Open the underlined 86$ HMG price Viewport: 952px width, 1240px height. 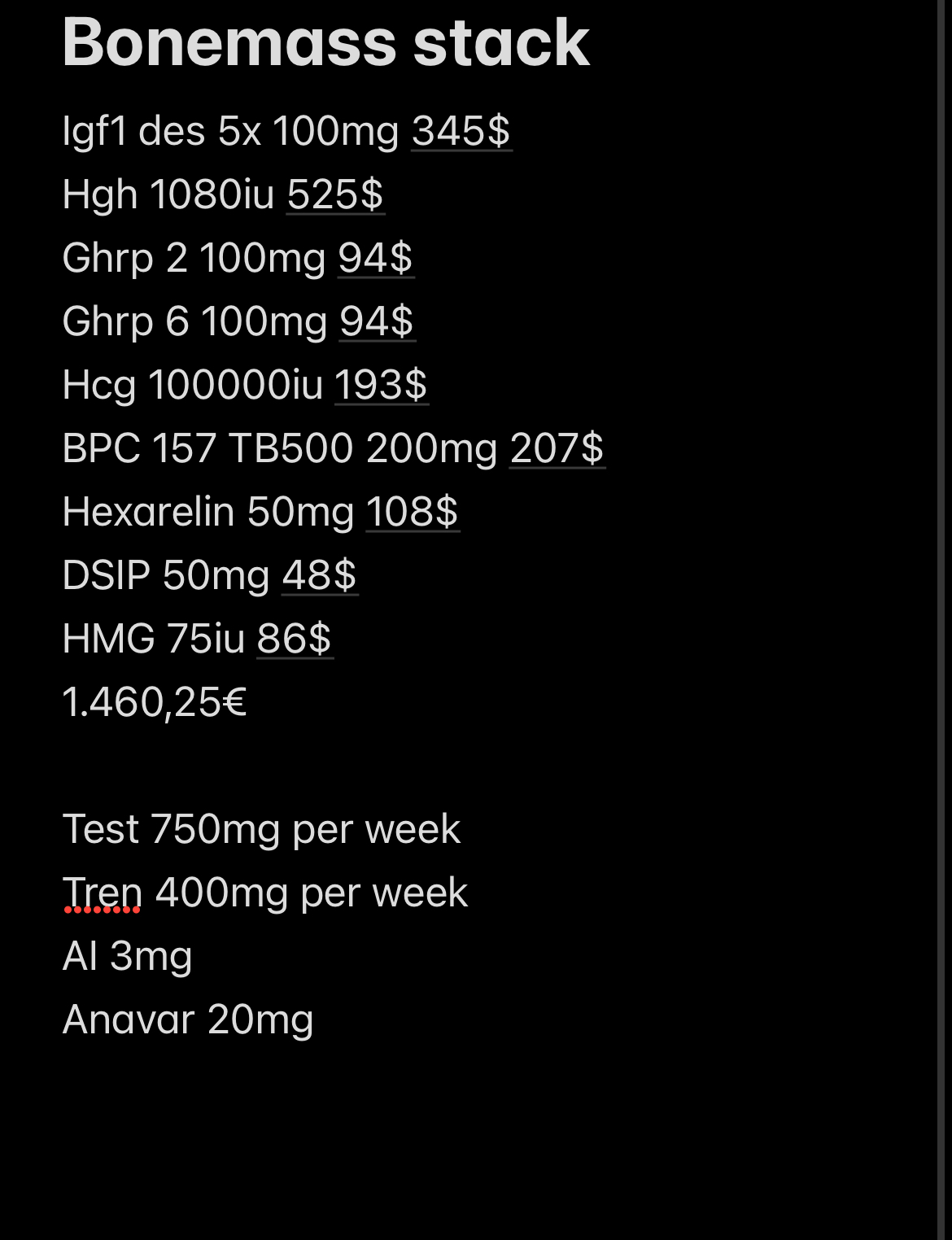(x=295, y=639)
